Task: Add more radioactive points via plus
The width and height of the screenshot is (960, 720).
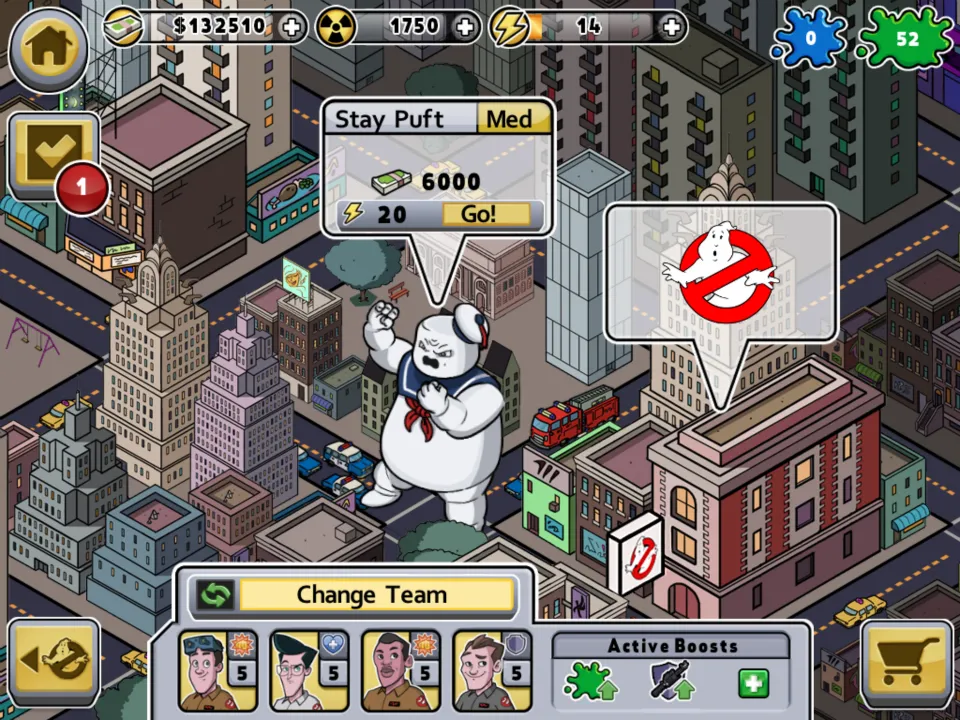Action: tap(465, 27)
